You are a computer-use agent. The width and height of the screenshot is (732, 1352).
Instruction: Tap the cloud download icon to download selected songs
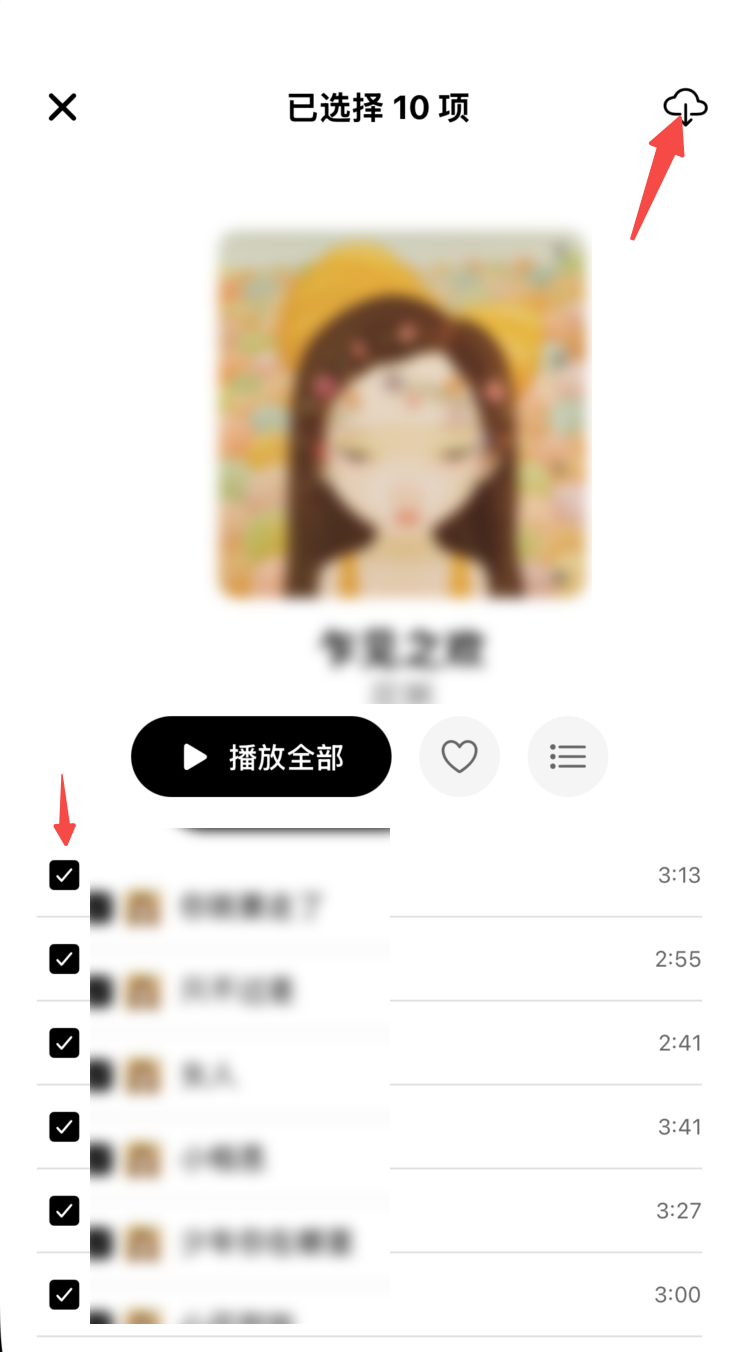click(x=686, y=108)
